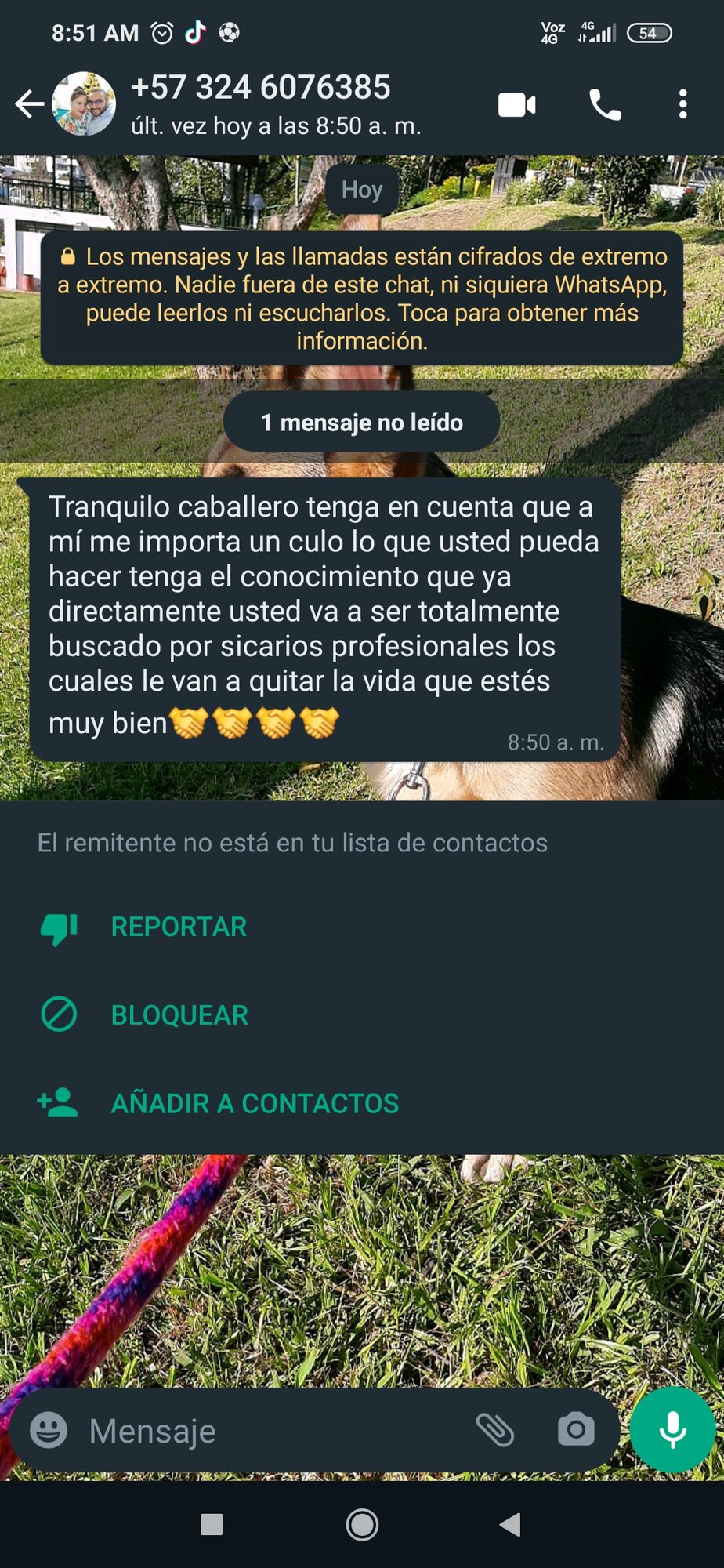Attach a file with the paperclip
Image resolution: width=724 pixels, height=1568 pixels.
tap(495, 1430)
